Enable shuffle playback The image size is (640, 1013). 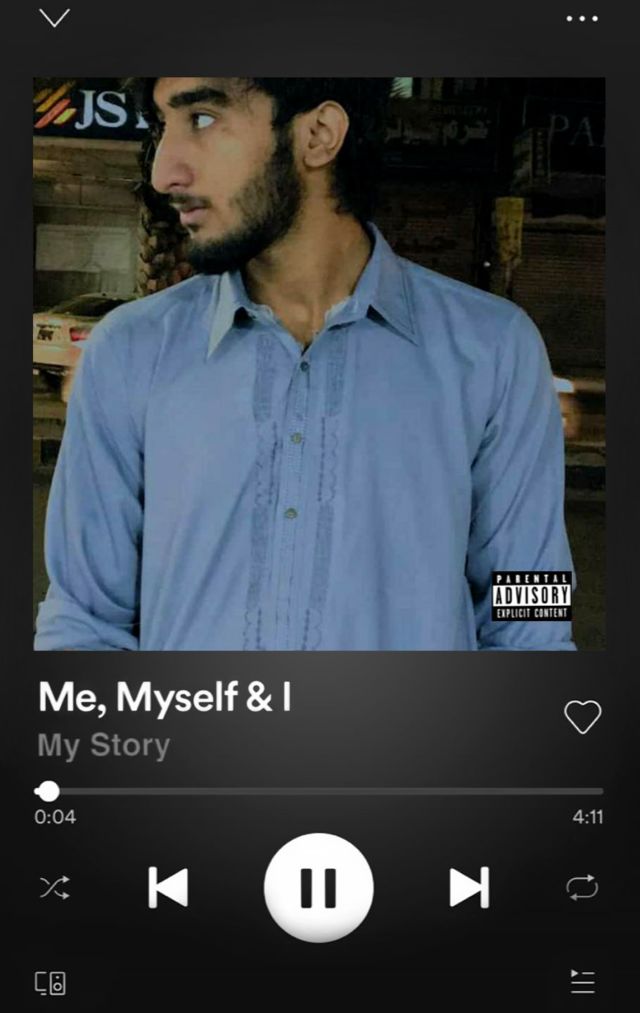54,887
